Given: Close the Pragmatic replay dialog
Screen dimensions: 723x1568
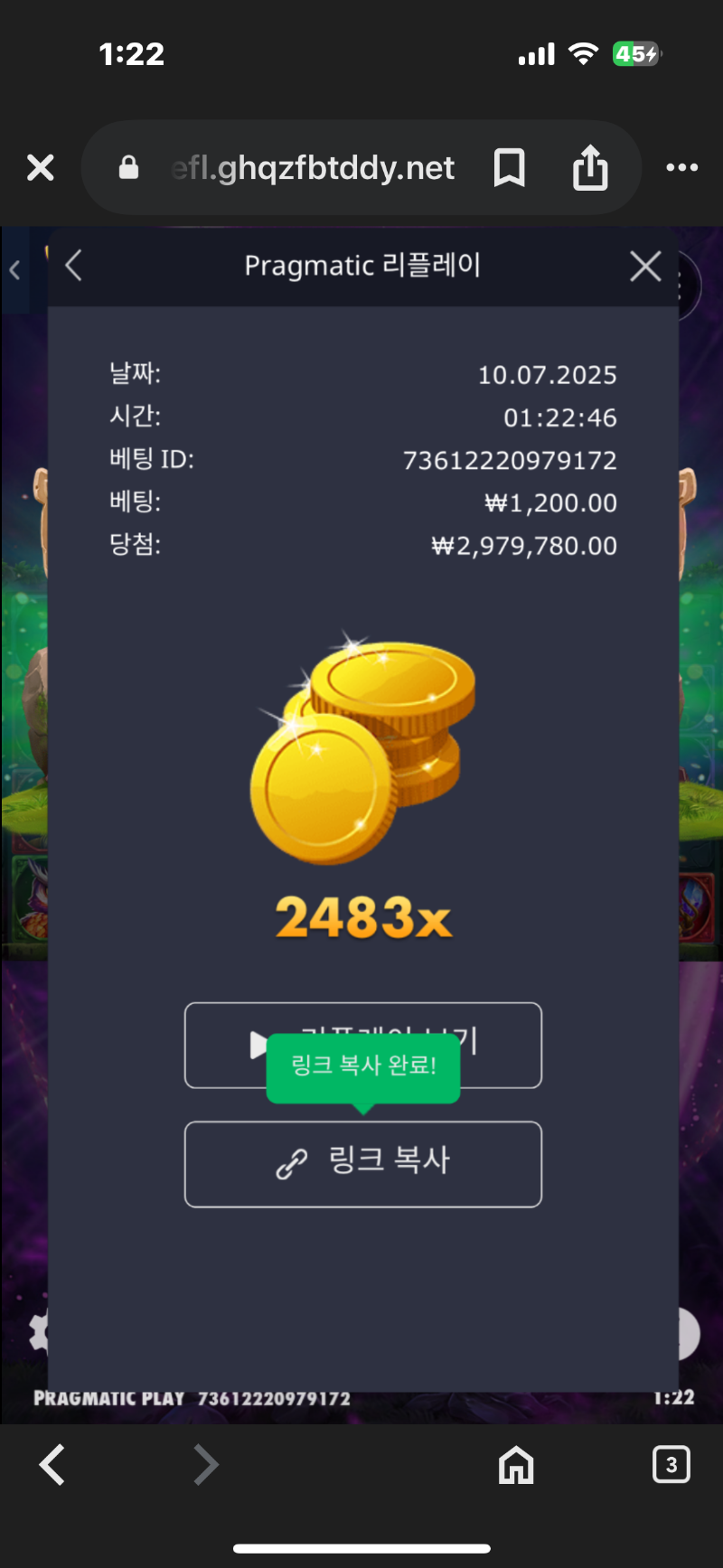Looking at the screenshot, I should coord(645,267).
